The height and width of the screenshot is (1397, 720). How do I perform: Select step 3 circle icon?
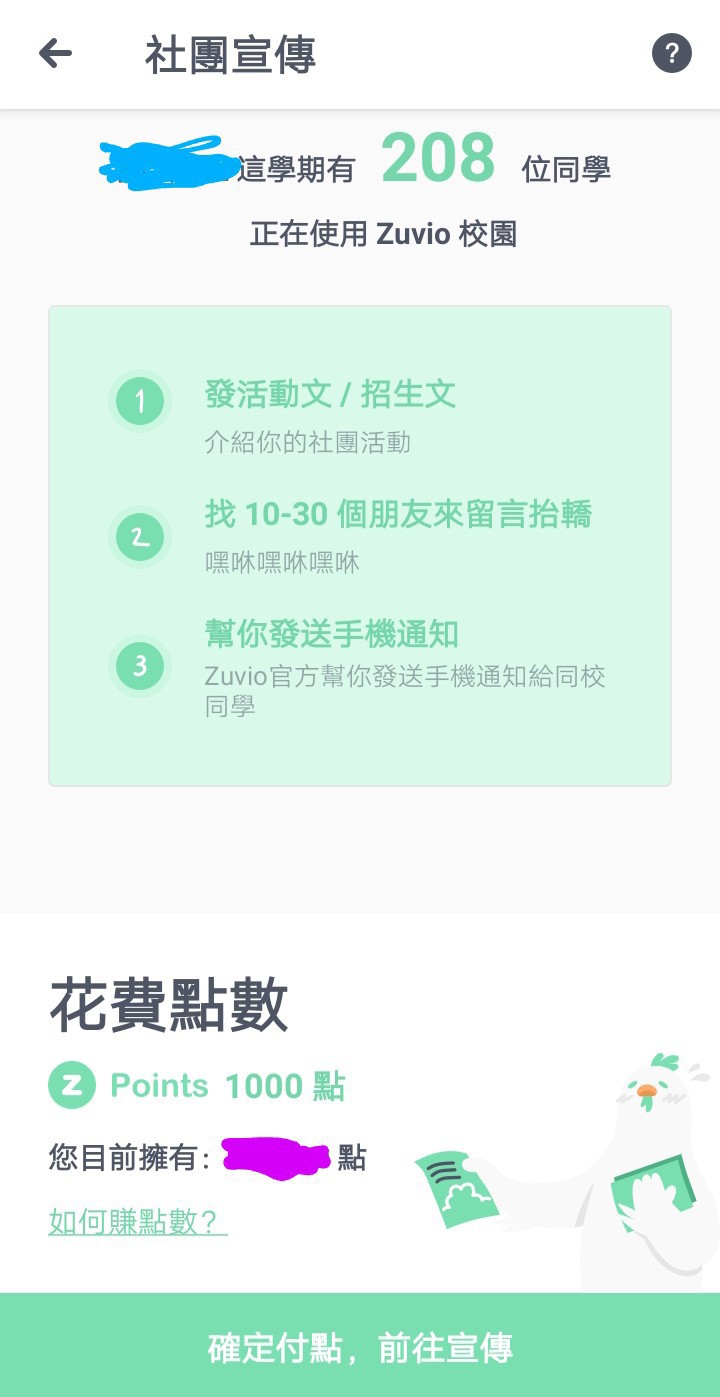click(x=140, y=666)
